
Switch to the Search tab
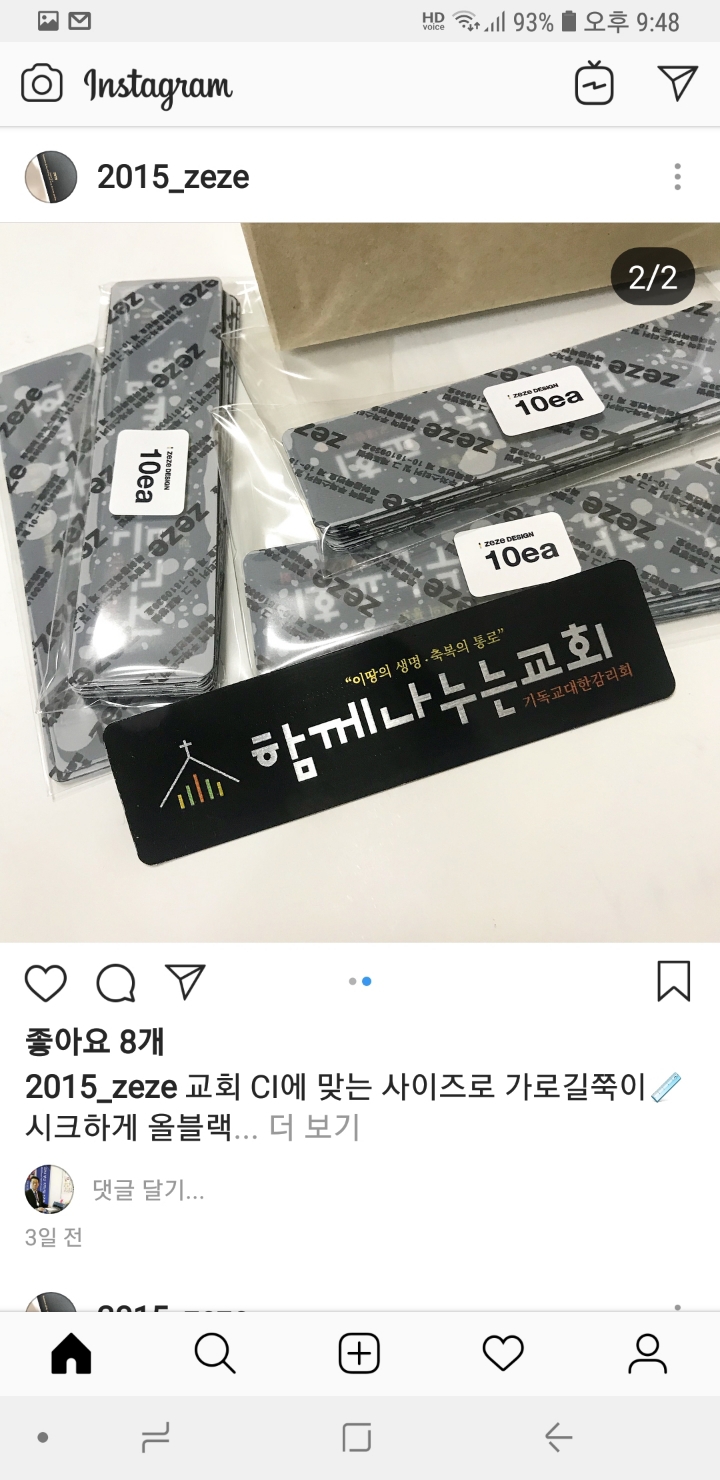coord(215,1354)
